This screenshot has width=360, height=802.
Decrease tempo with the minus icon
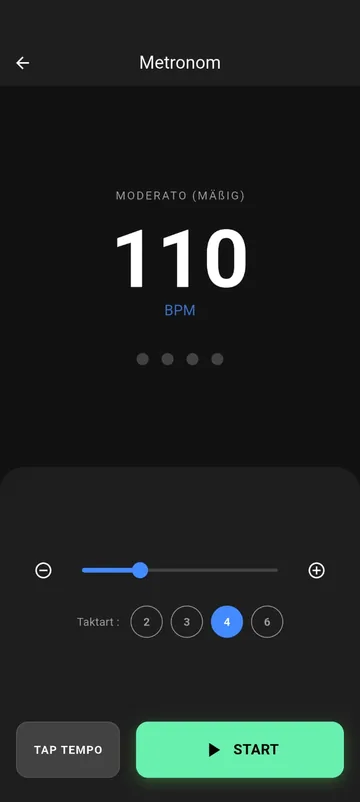click(43, 570)
